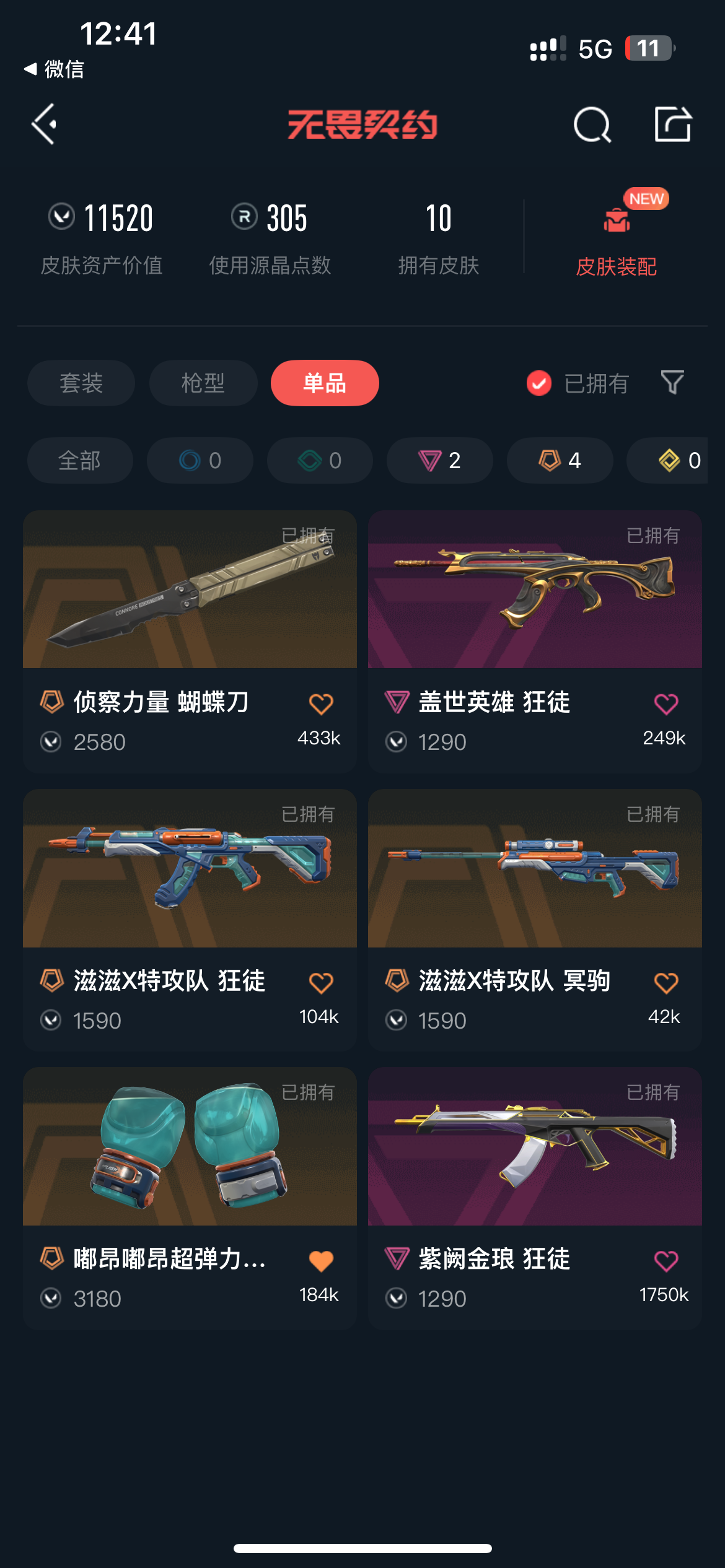725x1568 pixels.
Task: Return to 微信 from status bar
Action: (55, 69)
